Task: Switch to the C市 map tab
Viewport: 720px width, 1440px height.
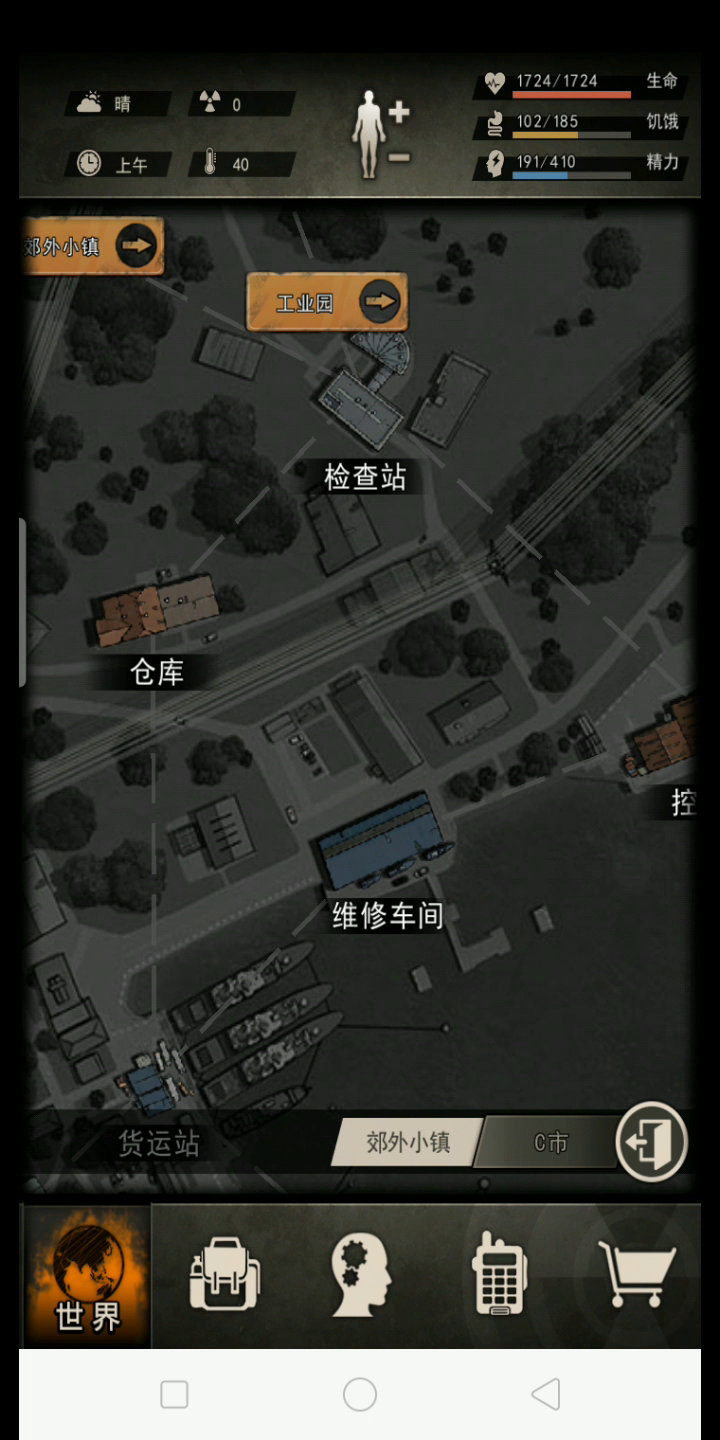Action: (550, 1142)
